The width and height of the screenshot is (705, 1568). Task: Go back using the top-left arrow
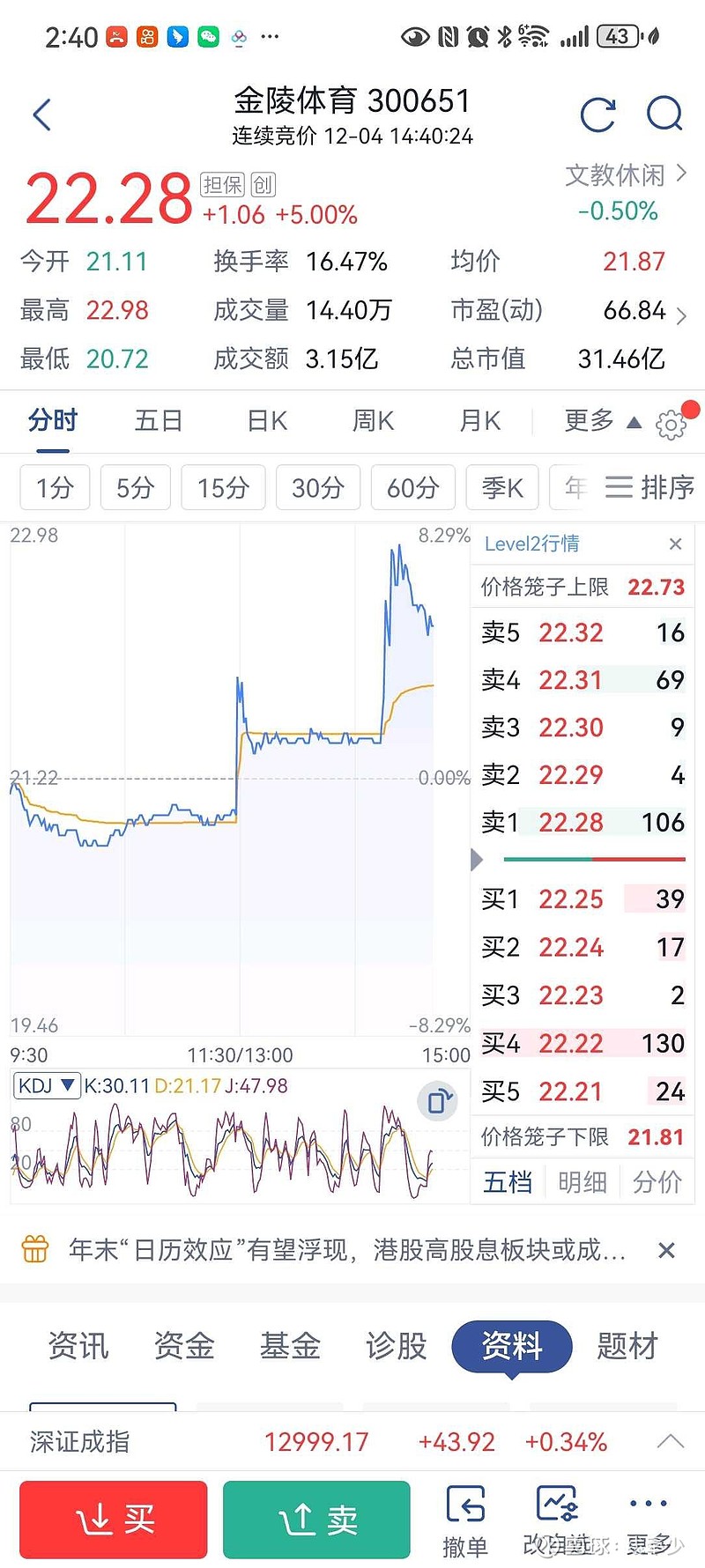tap(42, 115)
